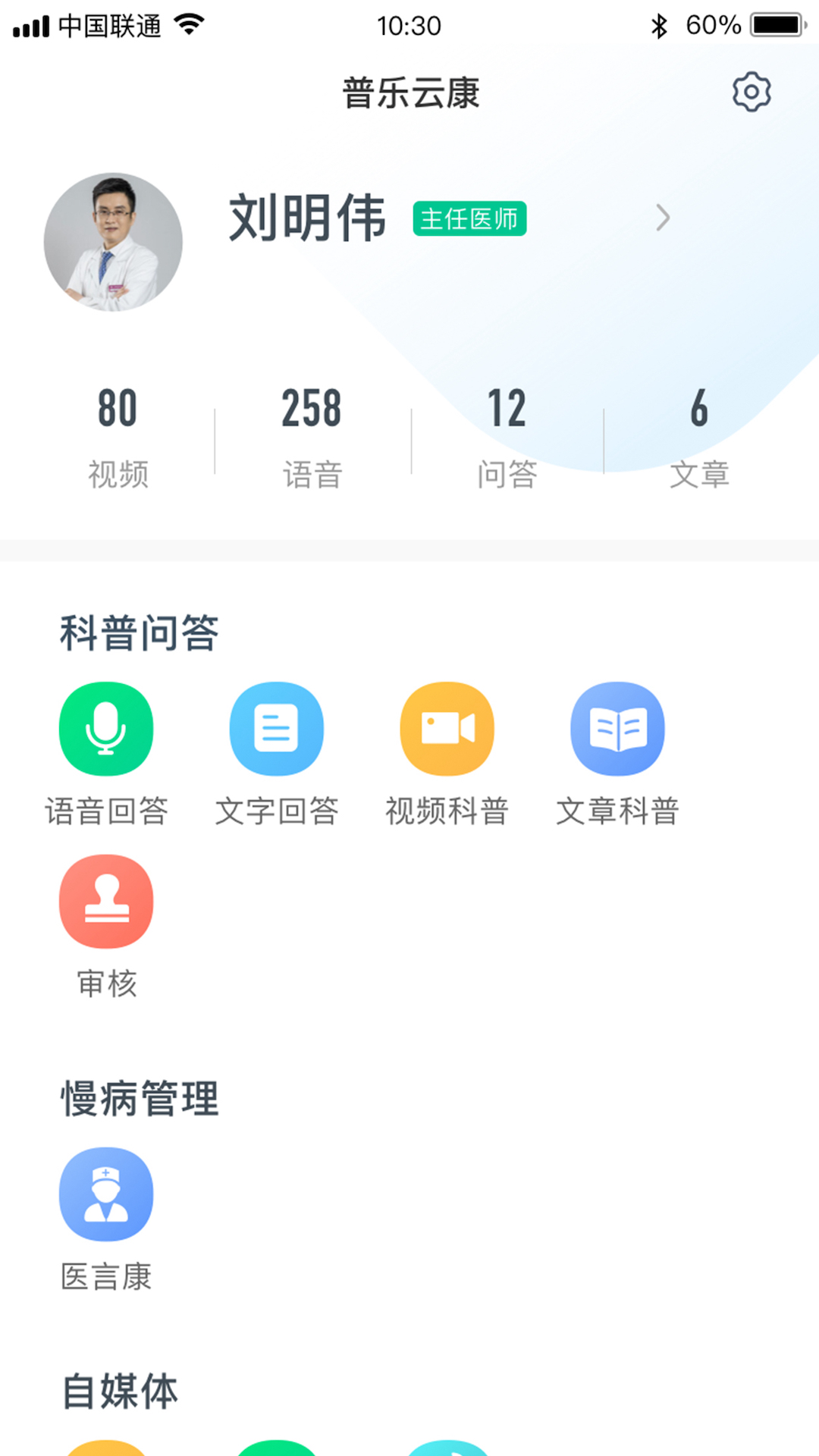Image resolution: width=819 pixels, height=1456 pixels.
Task: View the 6 文章 stat
Action: [699, 436]
